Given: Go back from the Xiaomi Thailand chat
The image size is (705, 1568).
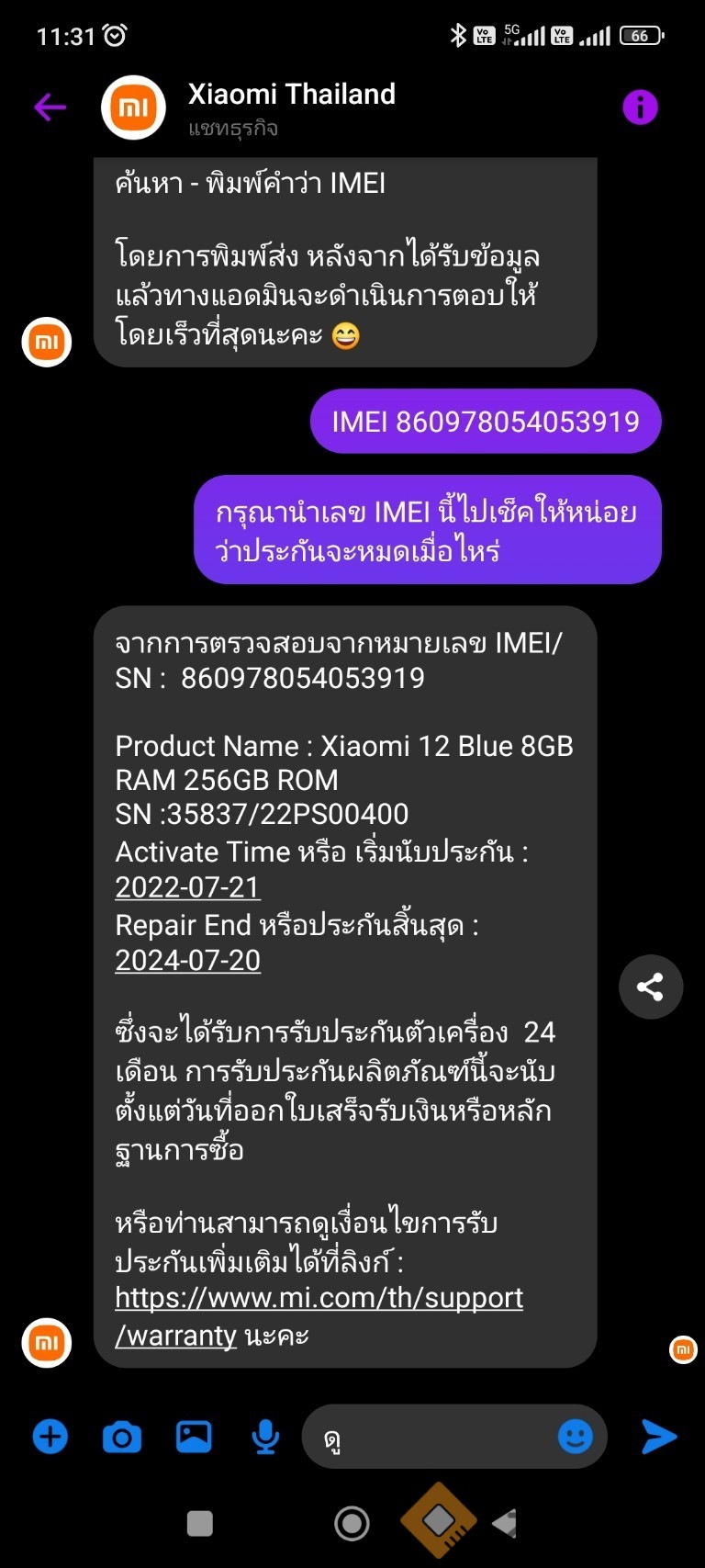Looking at the screenshot, I should (50, 107).
